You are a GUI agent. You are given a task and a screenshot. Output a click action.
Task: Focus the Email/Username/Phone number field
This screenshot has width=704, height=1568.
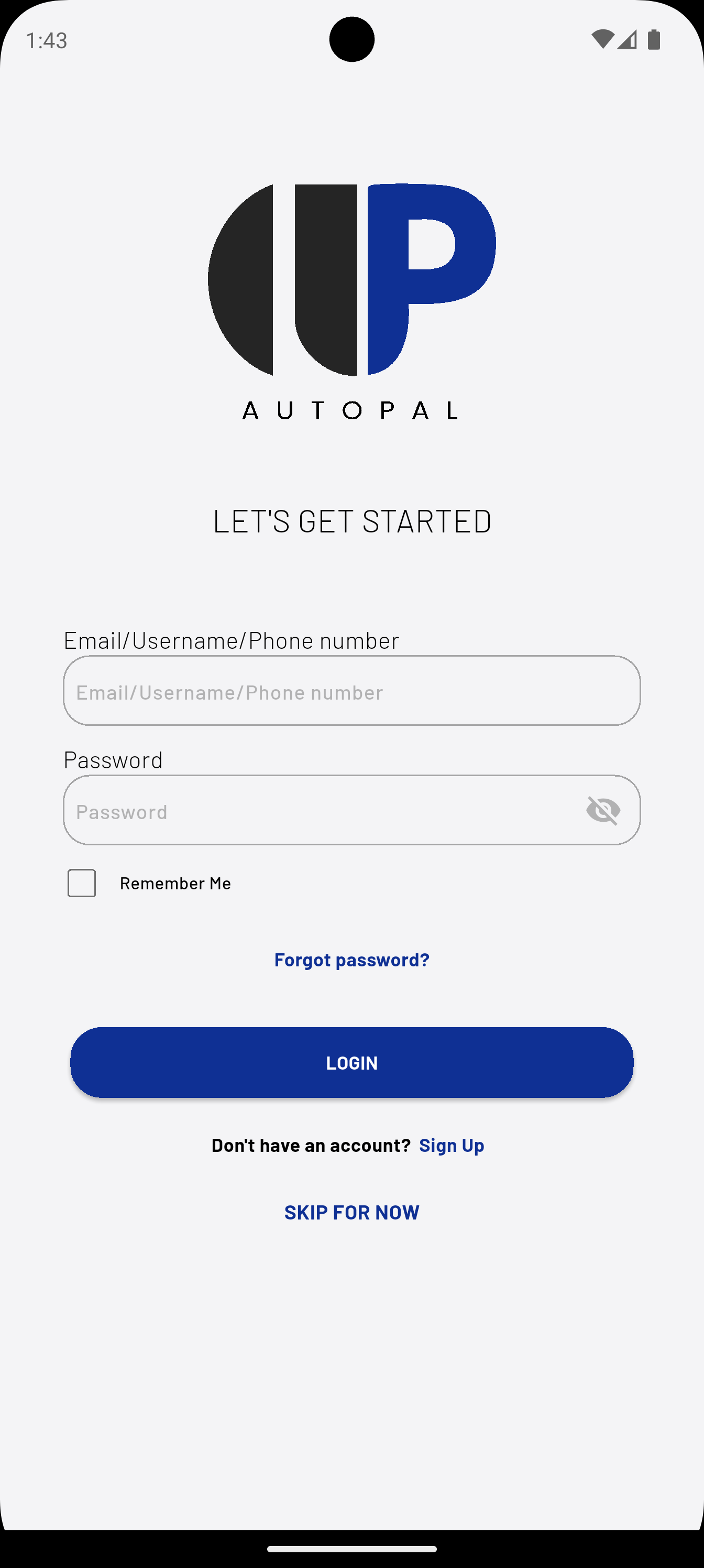point(351,691)
